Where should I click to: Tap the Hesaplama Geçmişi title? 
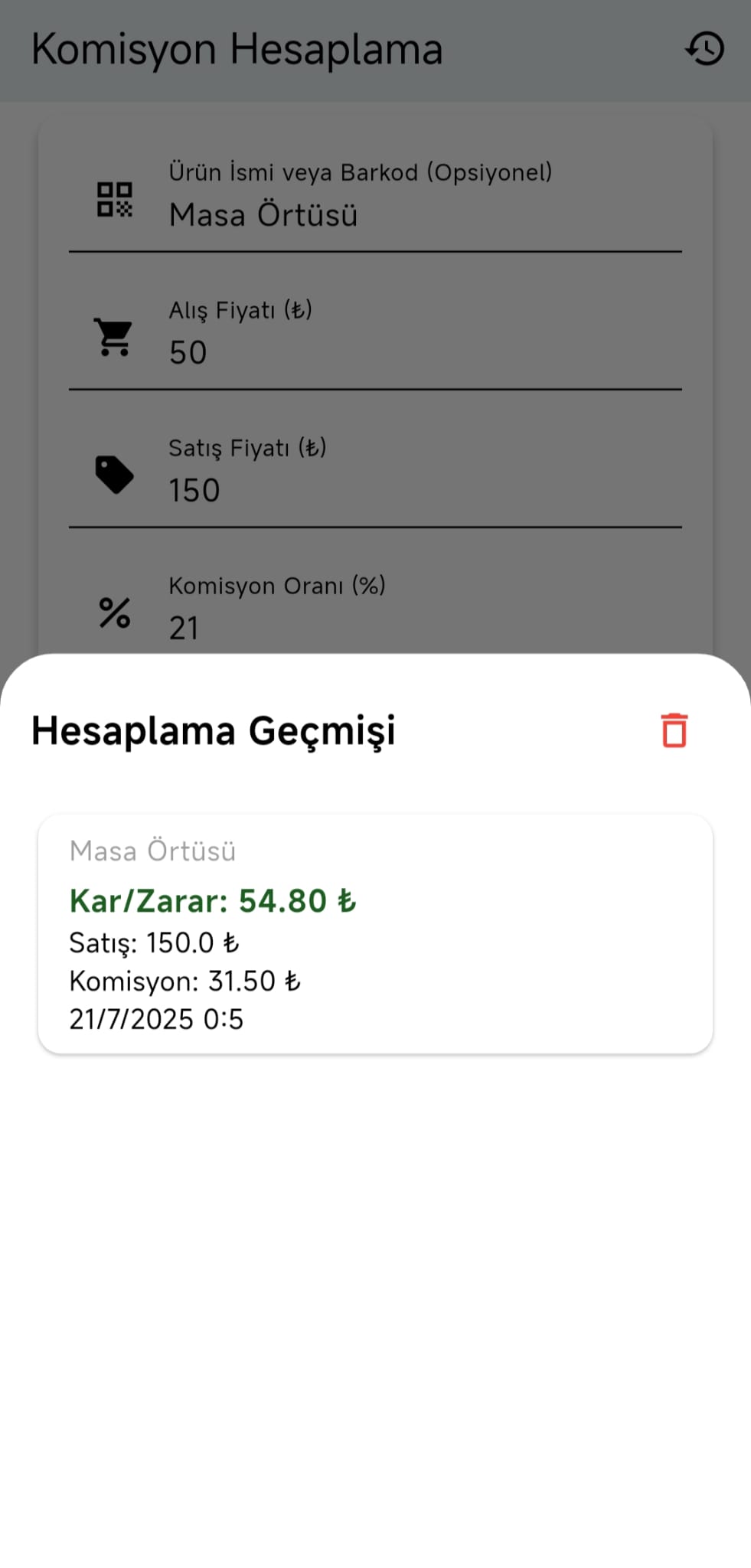pos(213,730)
